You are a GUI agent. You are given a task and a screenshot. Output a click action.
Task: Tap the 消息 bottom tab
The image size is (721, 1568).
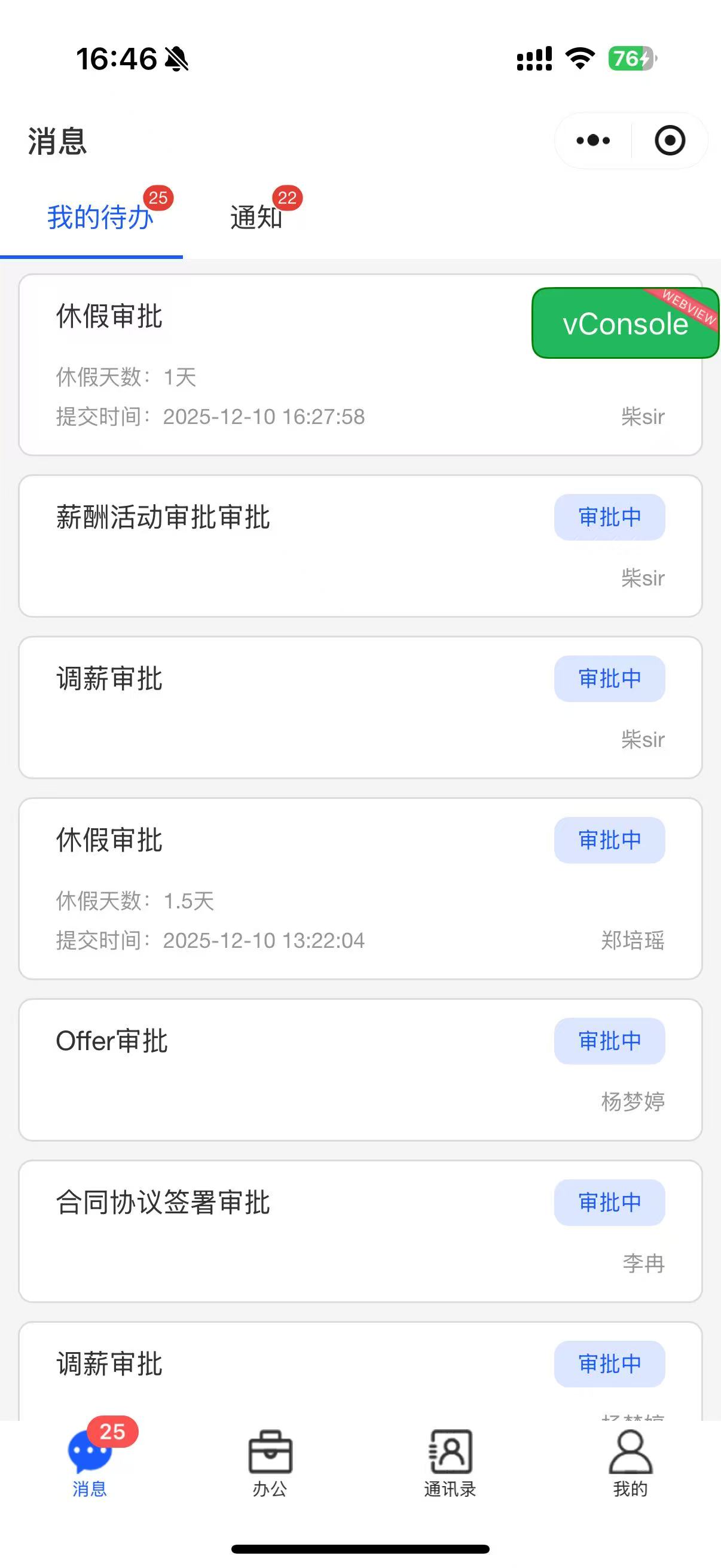click(x=90, y=1463)
